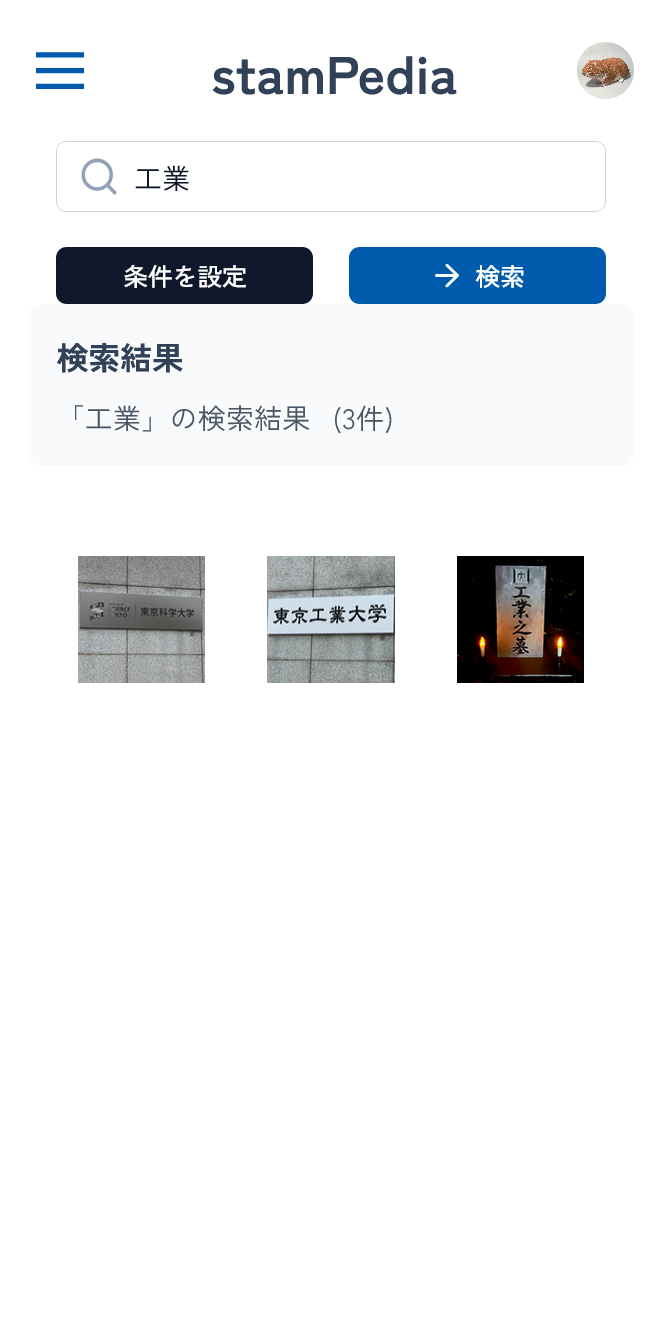Run the search with 検索 button

click(477, 276)
